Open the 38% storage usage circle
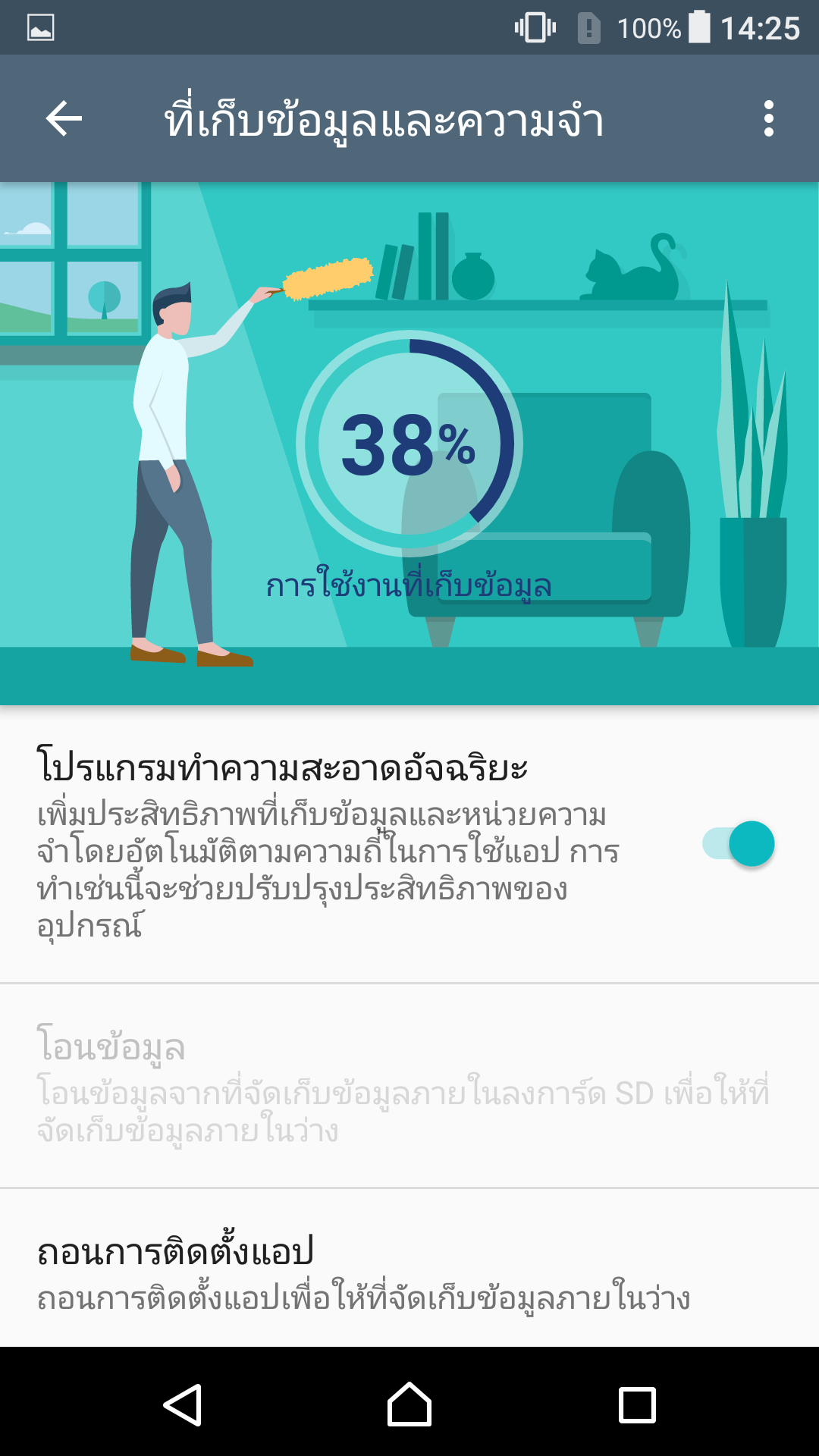 [x=409, y=444]
